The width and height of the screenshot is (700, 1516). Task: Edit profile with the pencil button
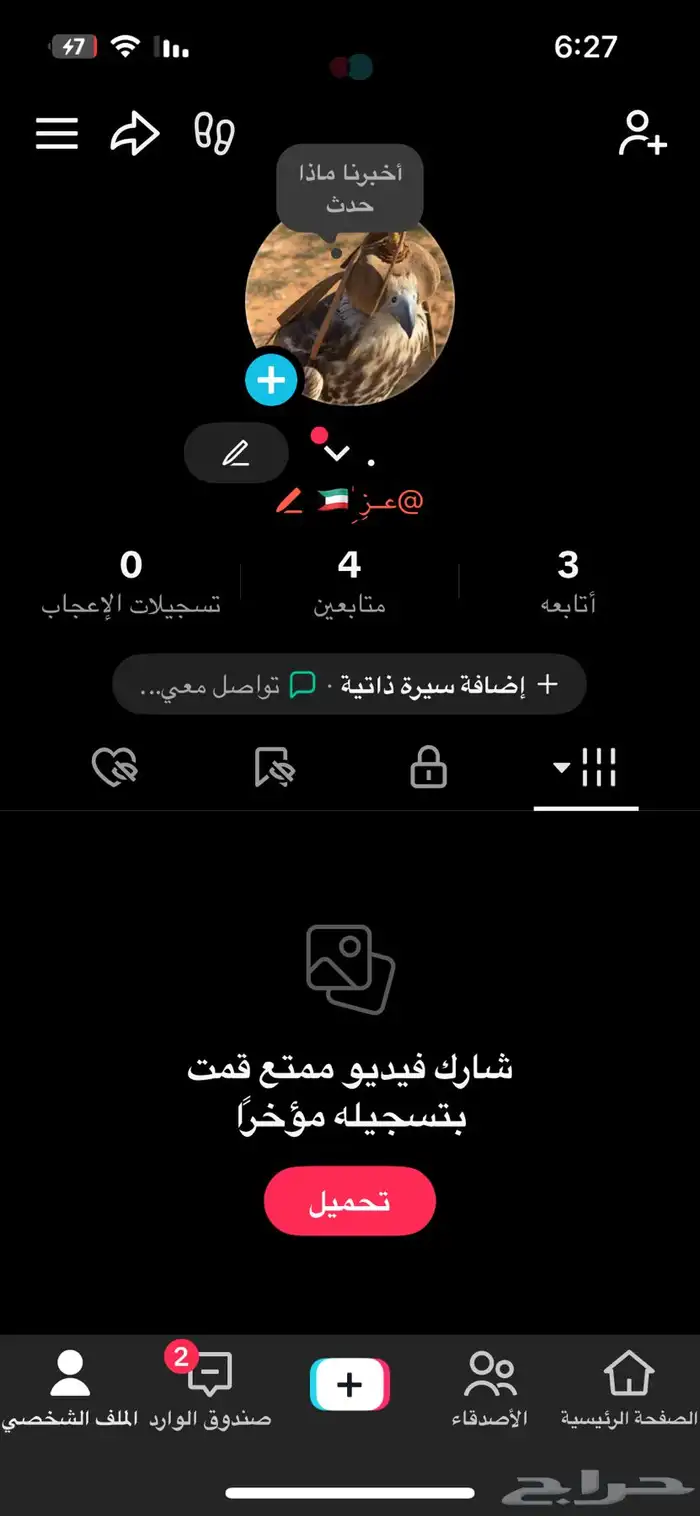[236, 453]
